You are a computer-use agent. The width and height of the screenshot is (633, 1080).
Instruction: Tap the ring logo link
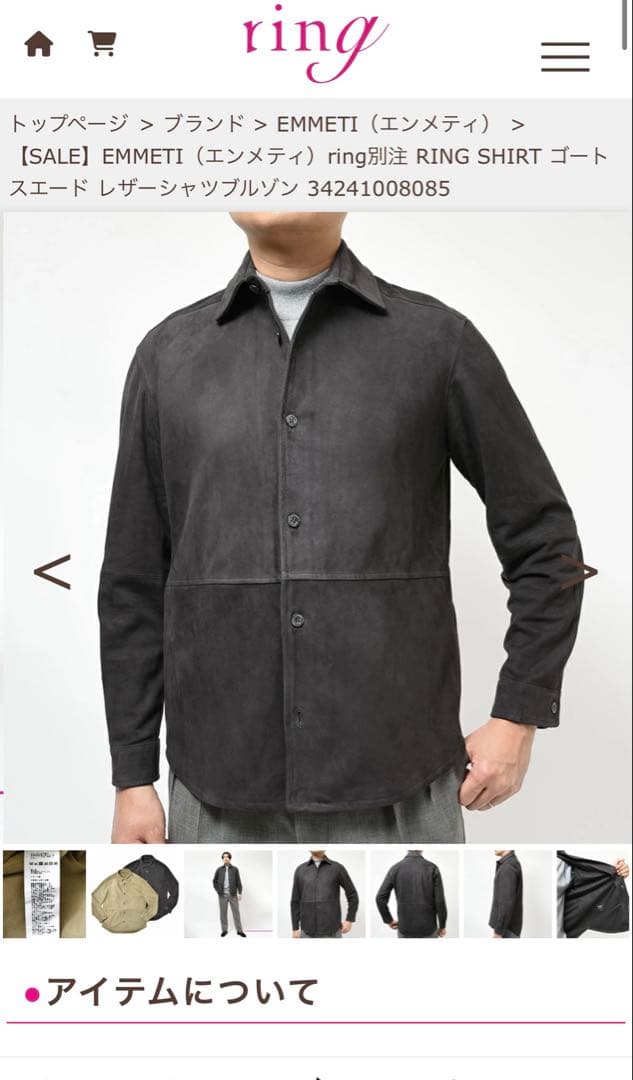[314, 43]
